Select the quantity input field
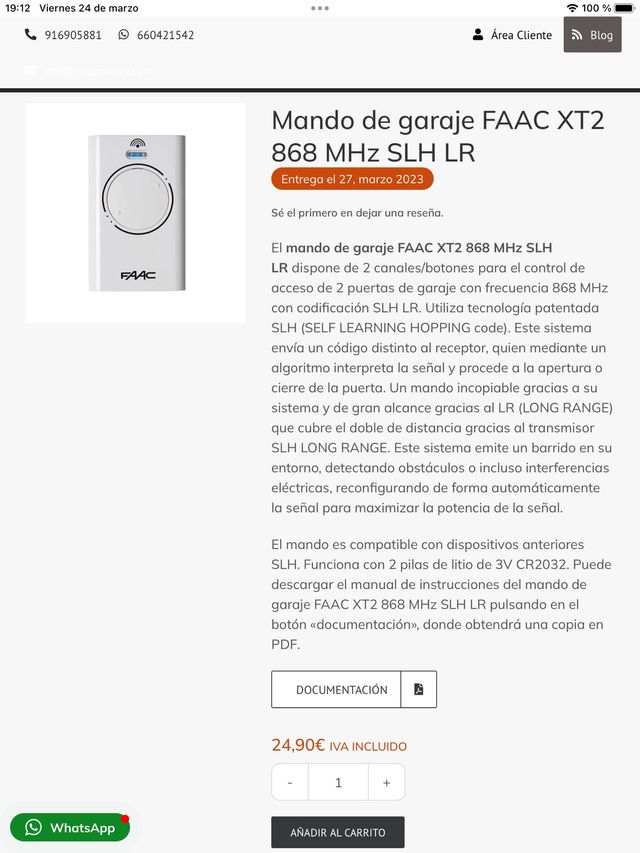 pyautogui.click(x=338, y=782)
